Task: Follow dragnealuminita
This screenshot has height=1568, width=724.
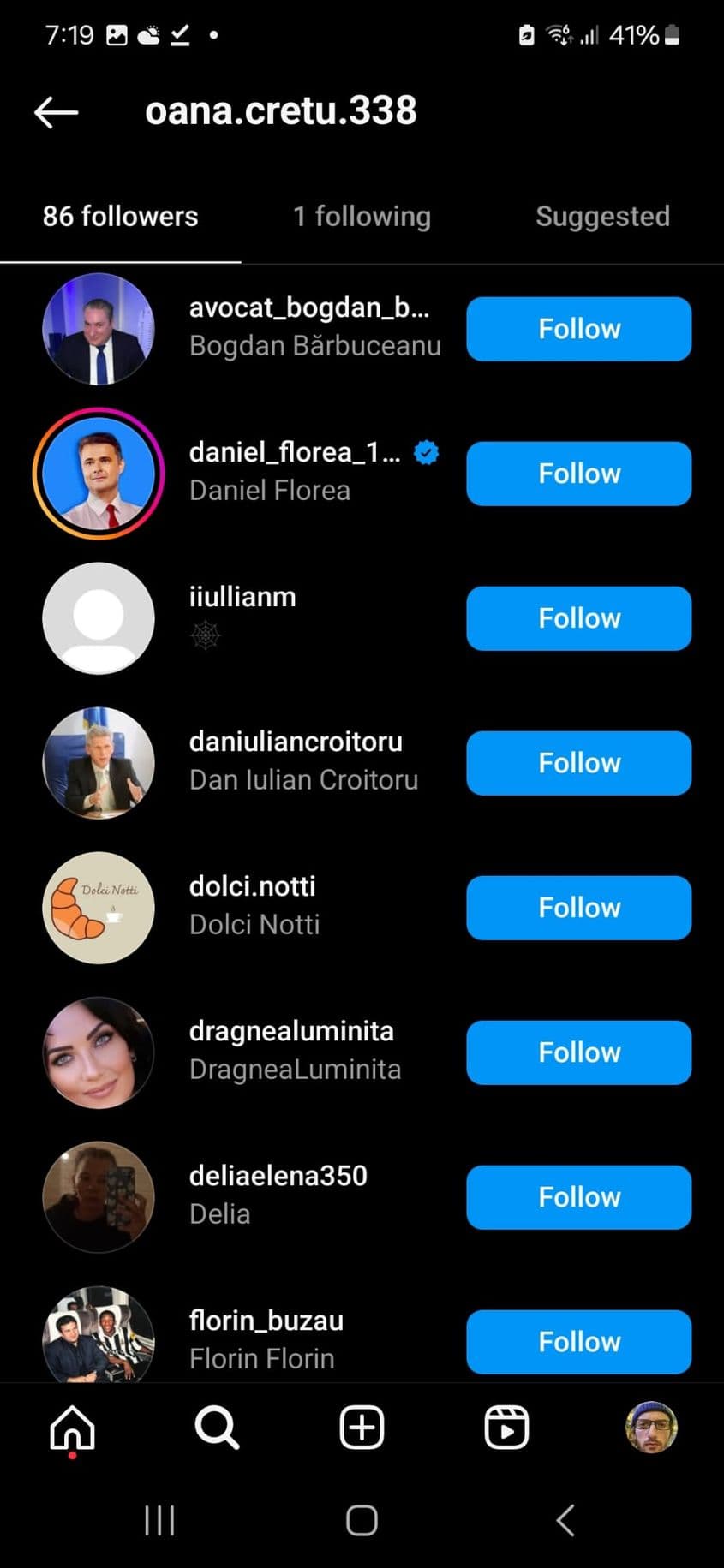Action: [x=578, y=1052]
